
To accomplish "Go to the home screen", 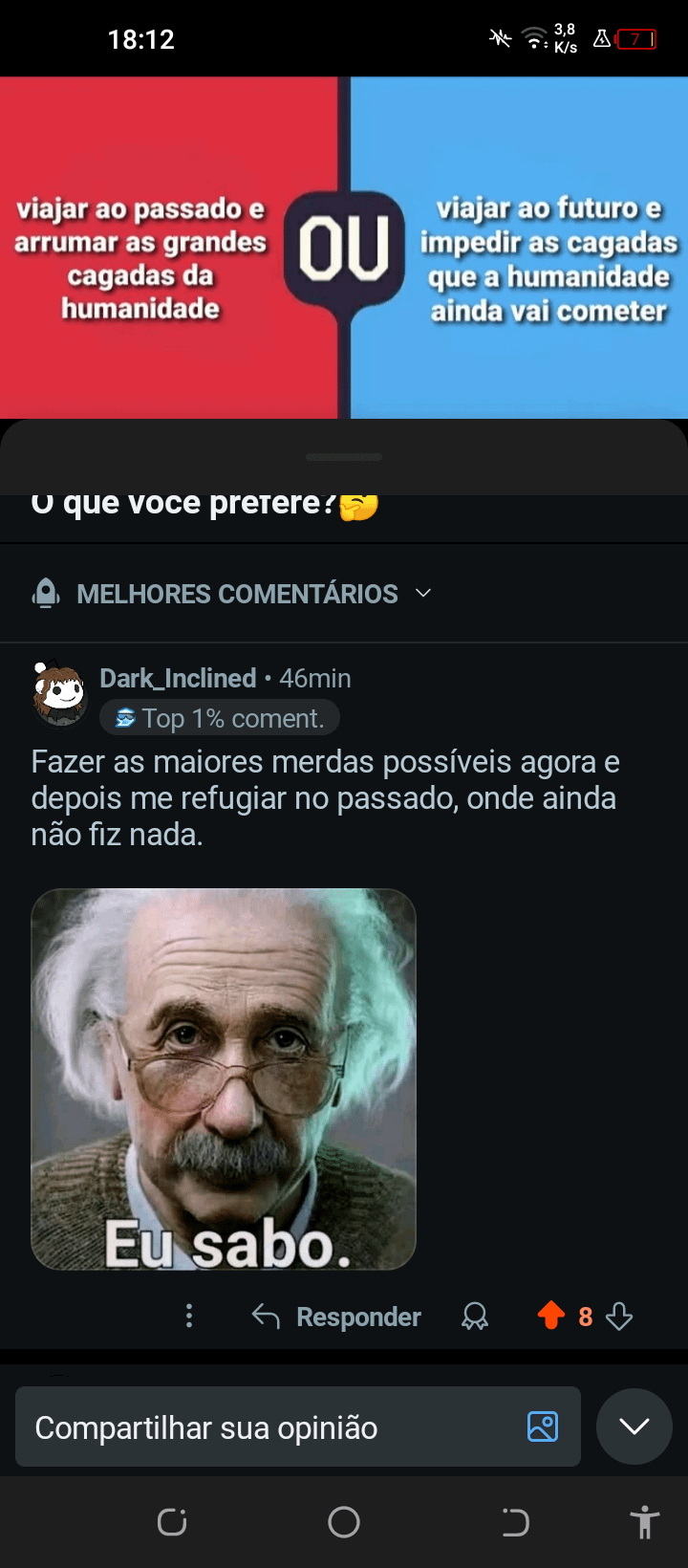I will point(344,1521).
